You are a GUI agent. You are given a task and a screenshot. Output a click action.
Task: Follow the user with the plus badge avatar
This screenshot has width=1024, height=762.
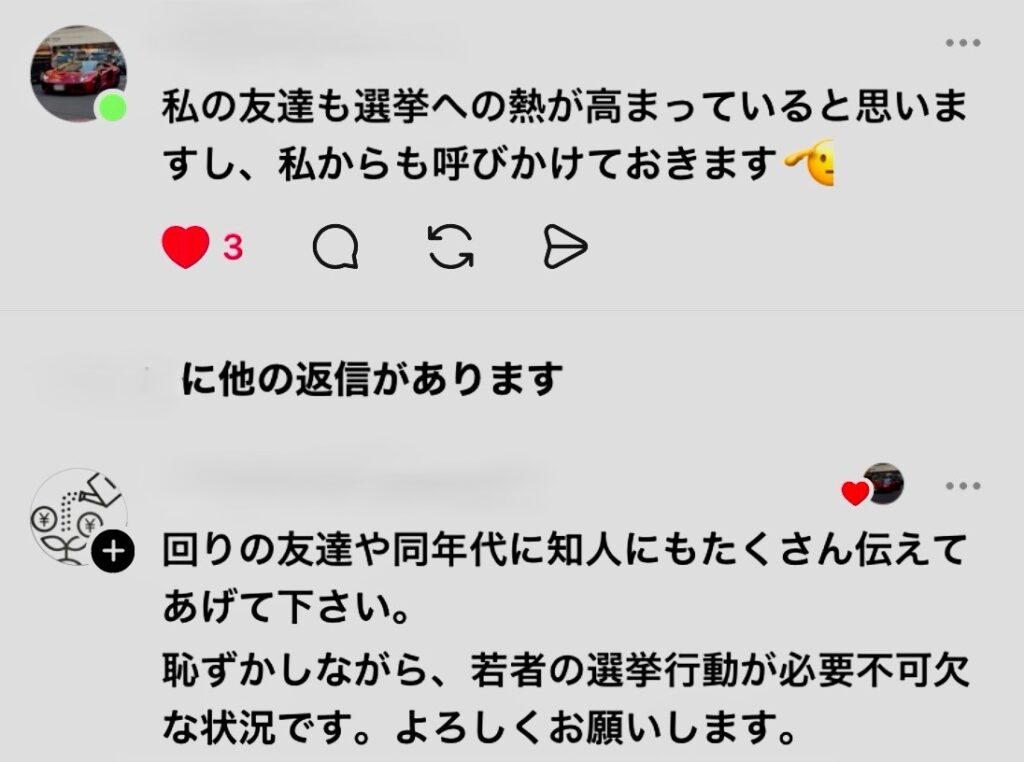(x=114, y=550)
